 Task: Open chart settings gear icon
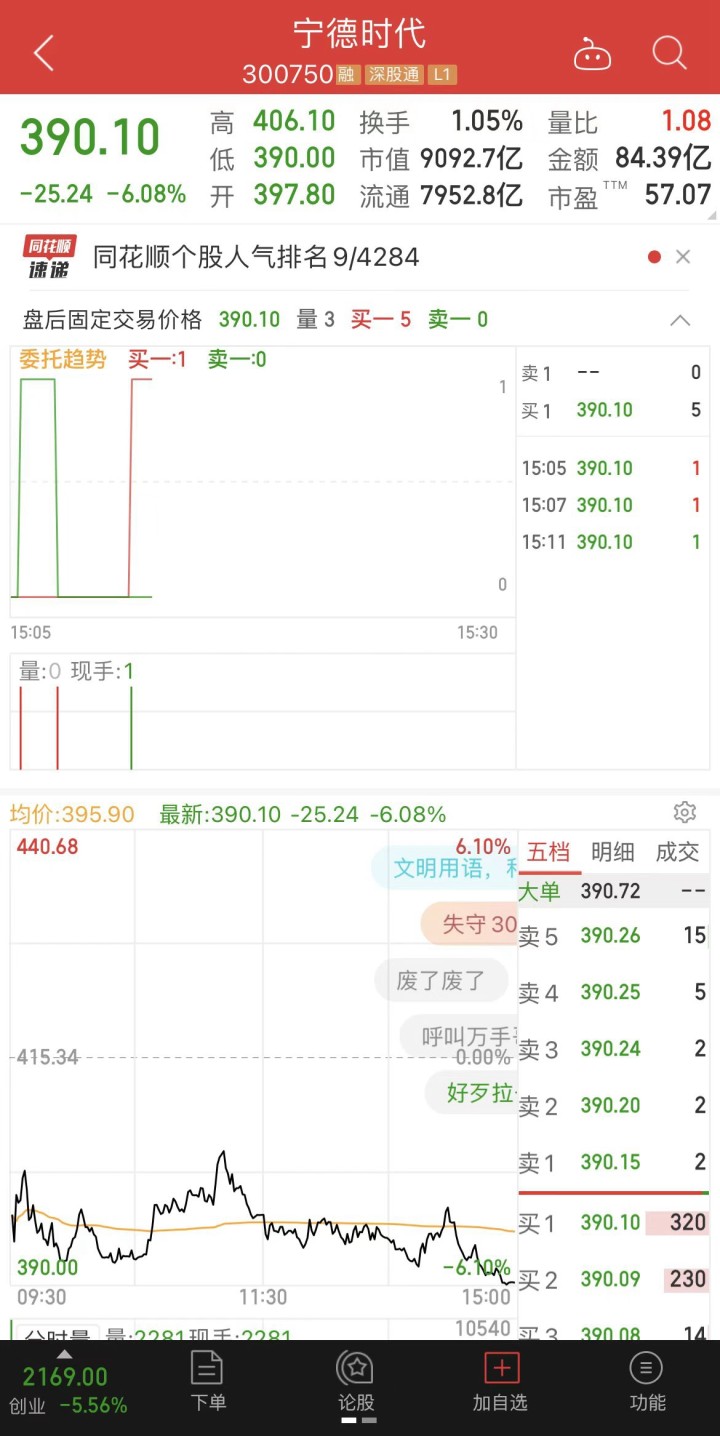tap(684, 812)
